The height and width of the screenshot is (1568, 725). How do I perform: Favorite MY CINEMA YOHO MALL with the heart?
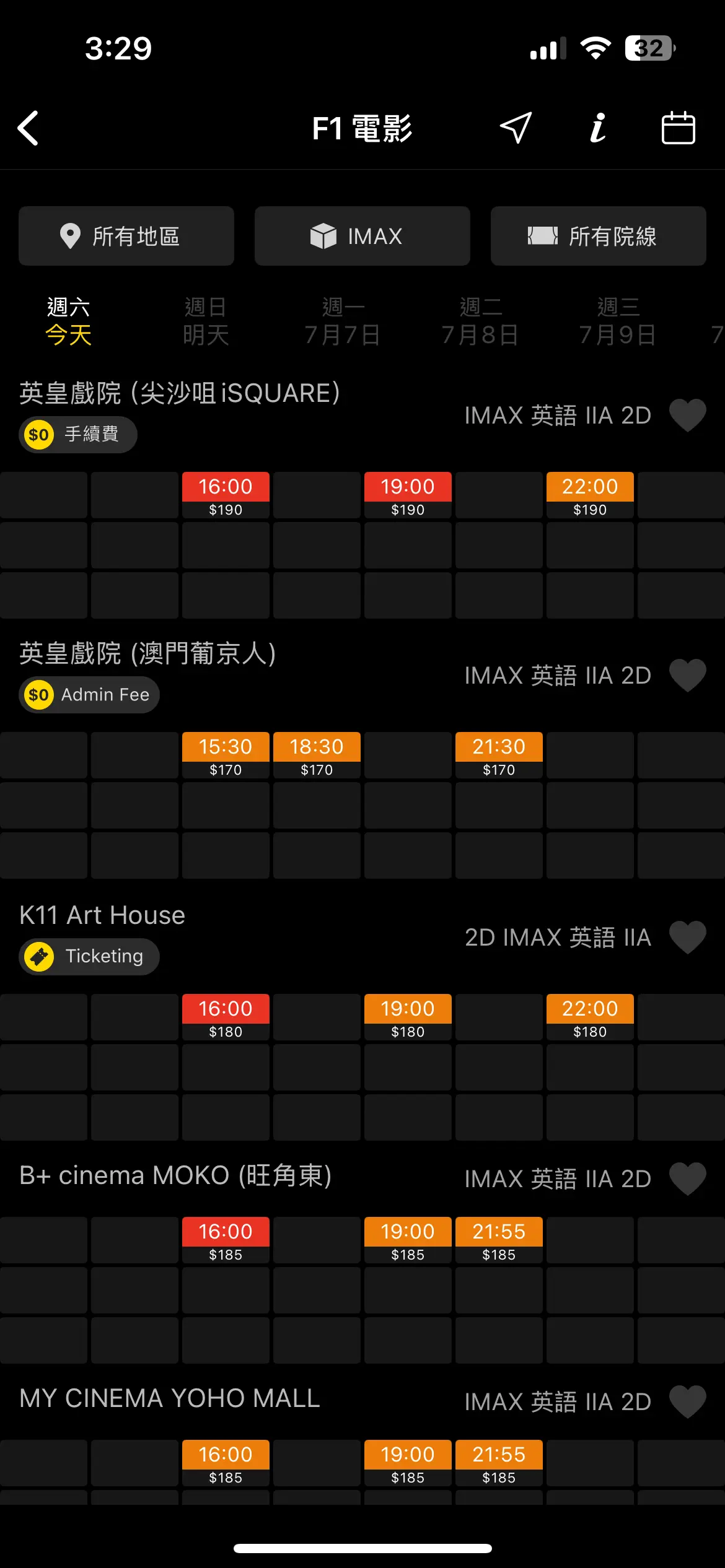click(688, 1401)
